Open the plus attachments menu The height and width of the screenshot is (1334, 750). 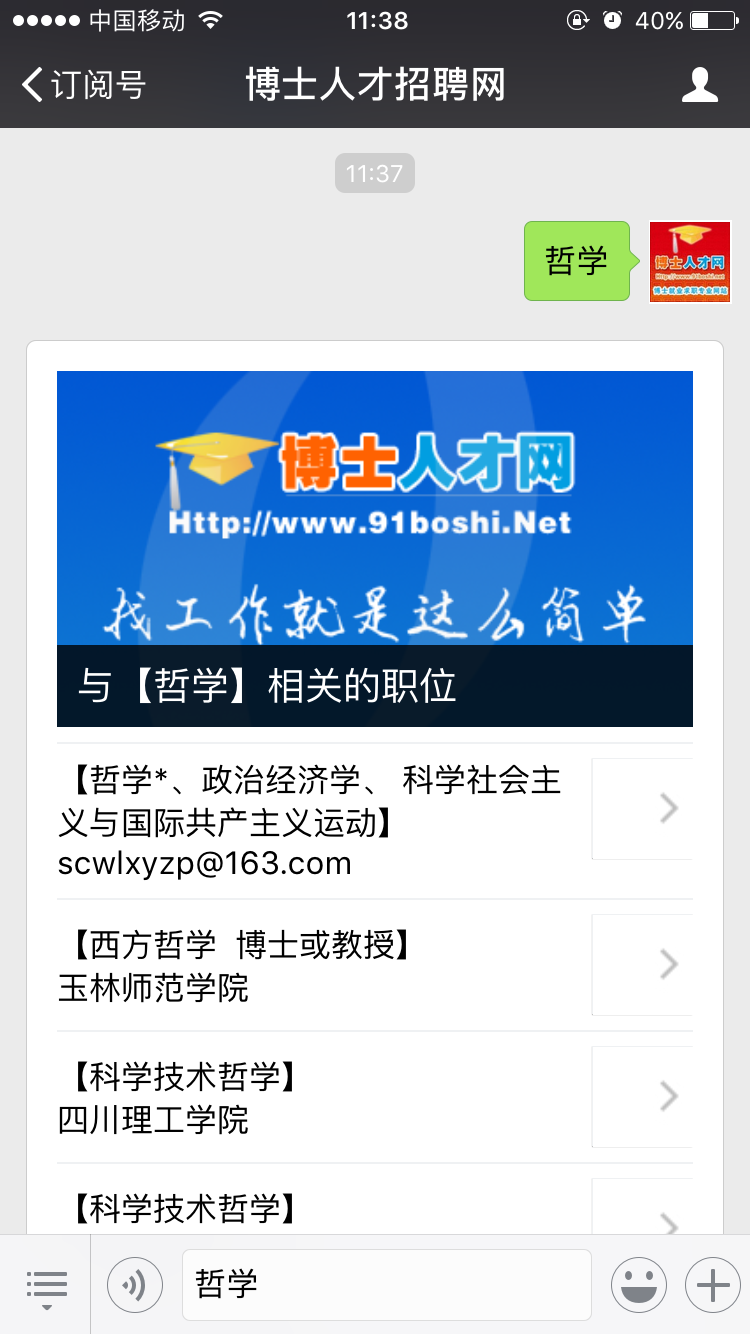[x=712, y=1285]
